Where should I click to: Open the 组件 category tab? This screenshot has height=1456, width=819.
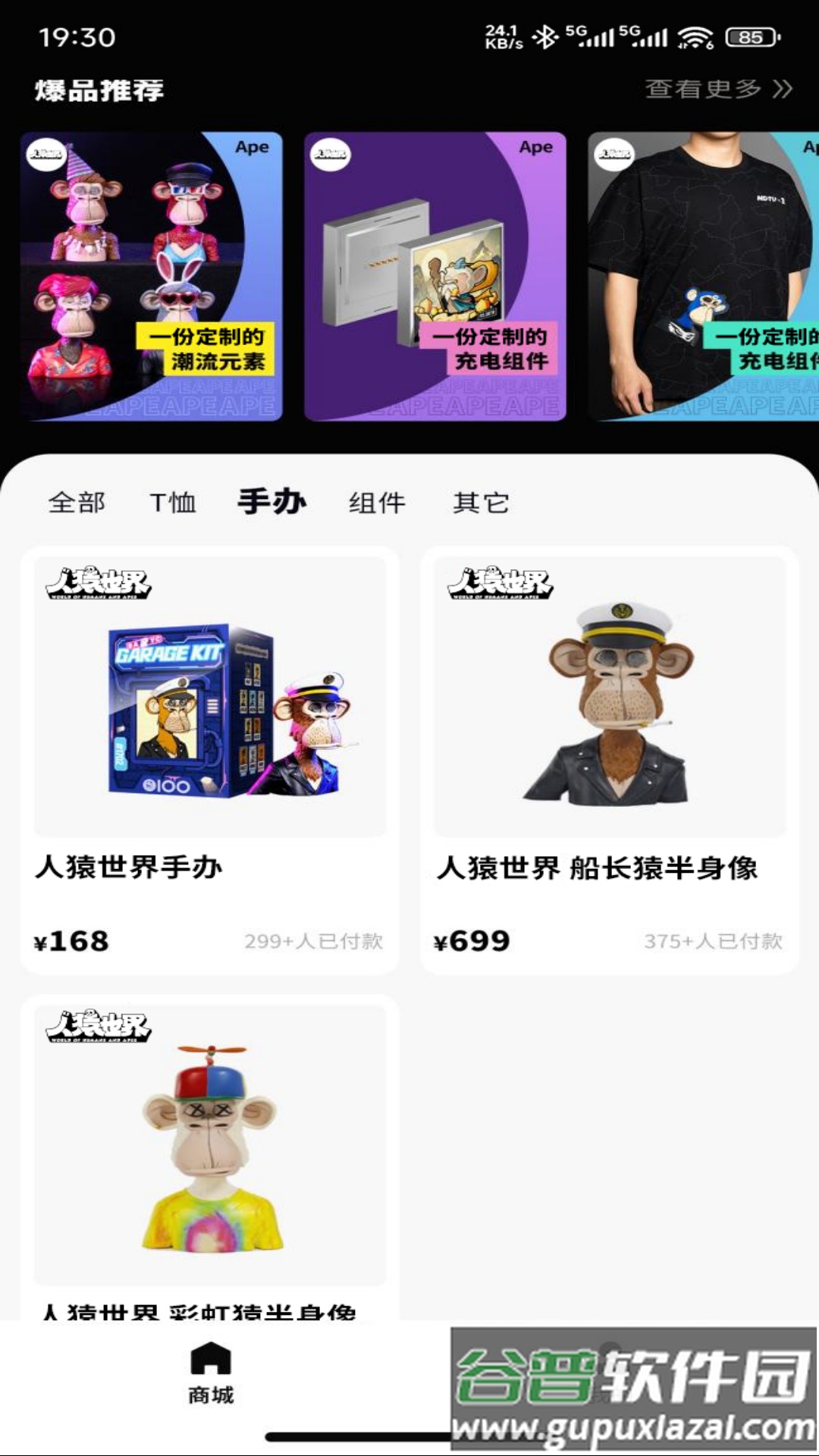pyautogui.click(x=377, y=502)
